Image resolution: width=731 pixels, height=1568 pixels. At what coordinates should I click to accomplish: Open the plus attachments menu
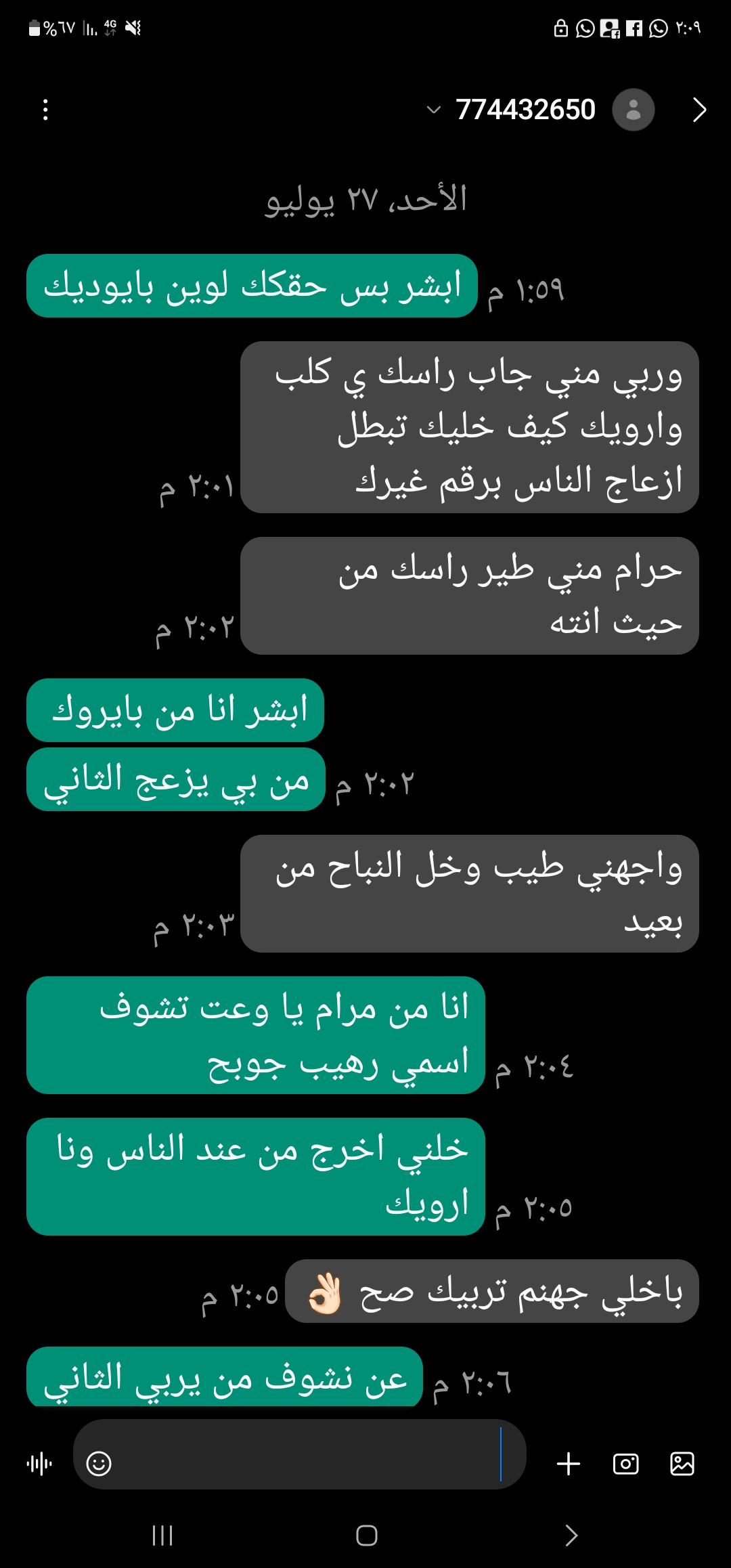569,1464
